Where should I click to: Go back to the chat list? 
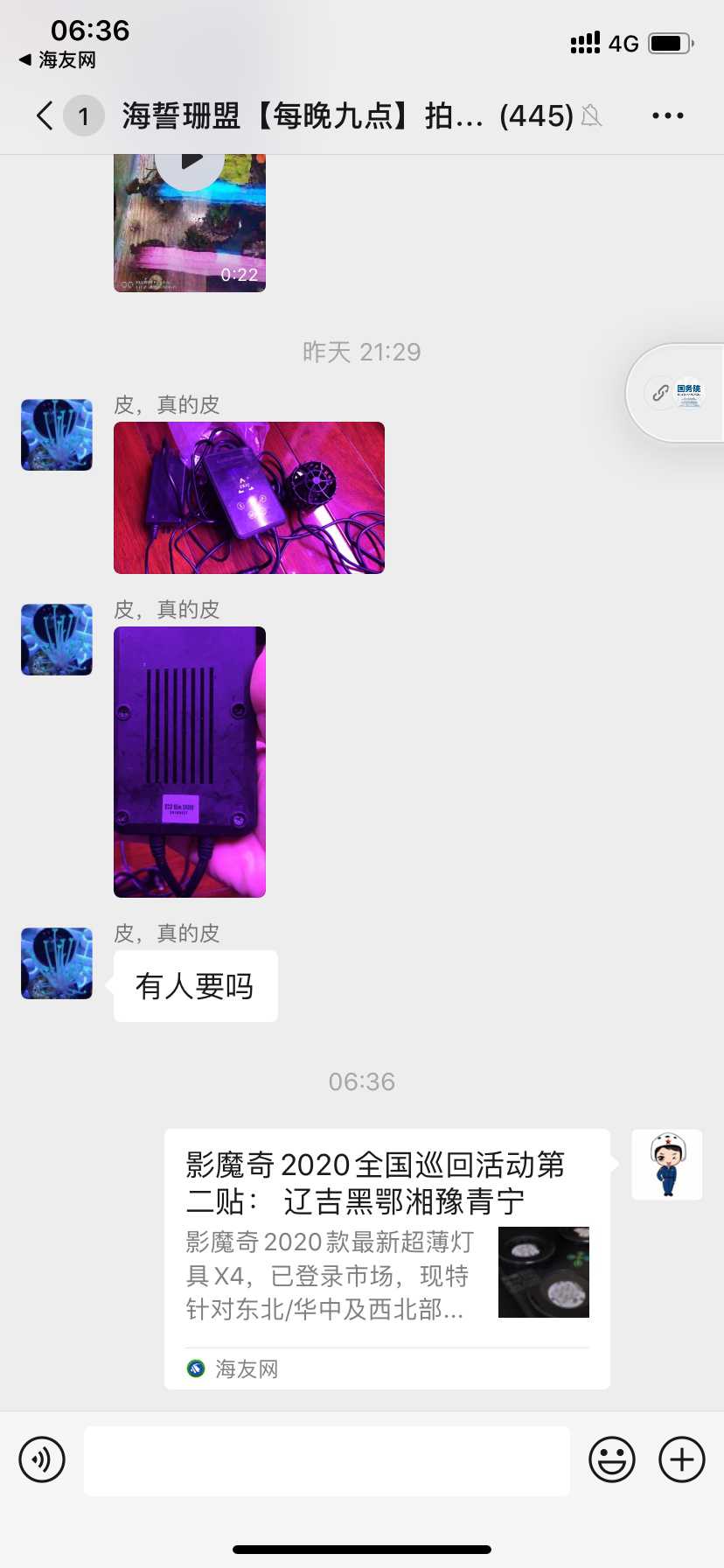[45, 115]
